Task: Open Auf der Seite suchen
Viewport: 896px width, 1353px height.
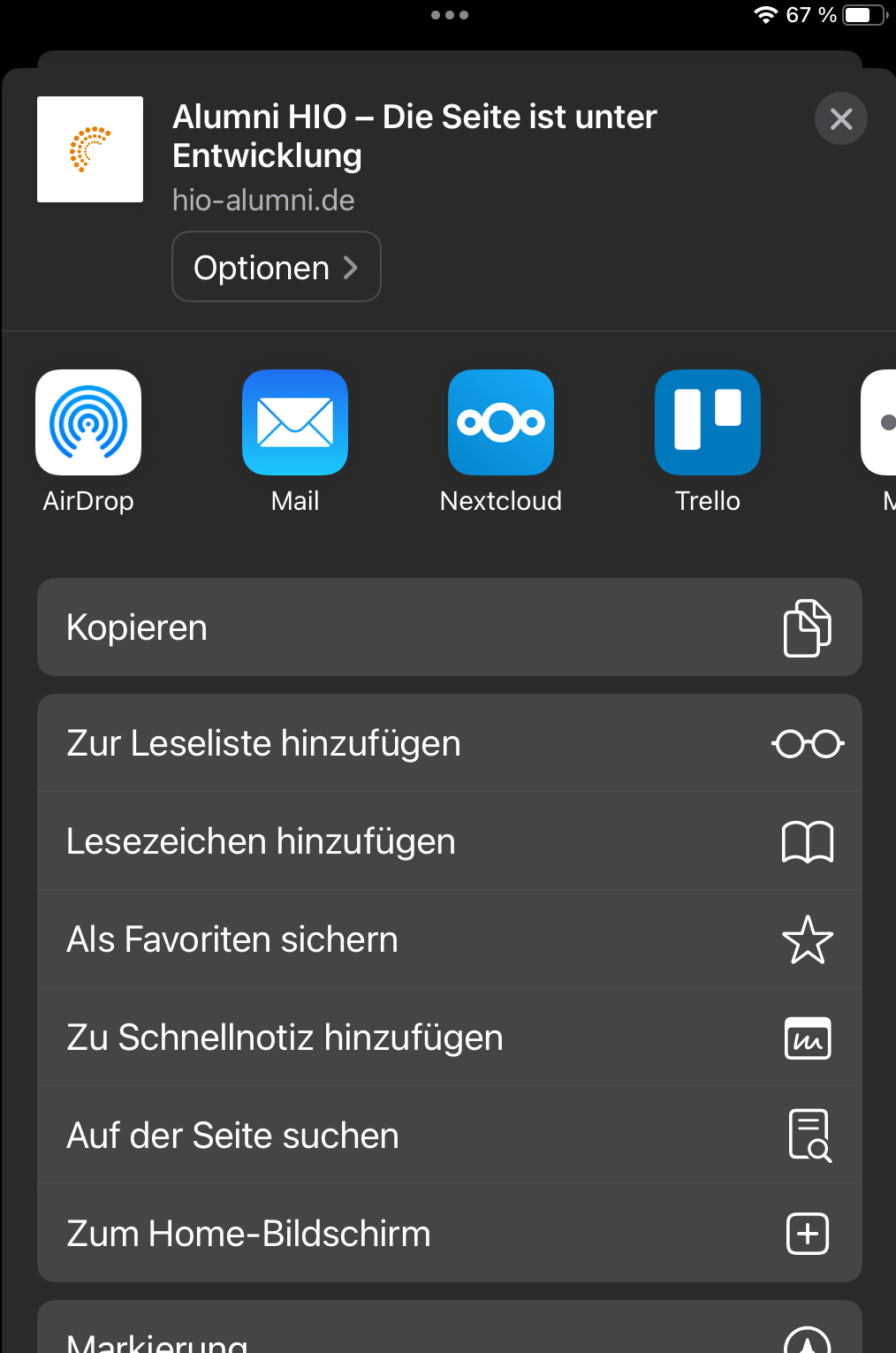Action: [449, 1136]
